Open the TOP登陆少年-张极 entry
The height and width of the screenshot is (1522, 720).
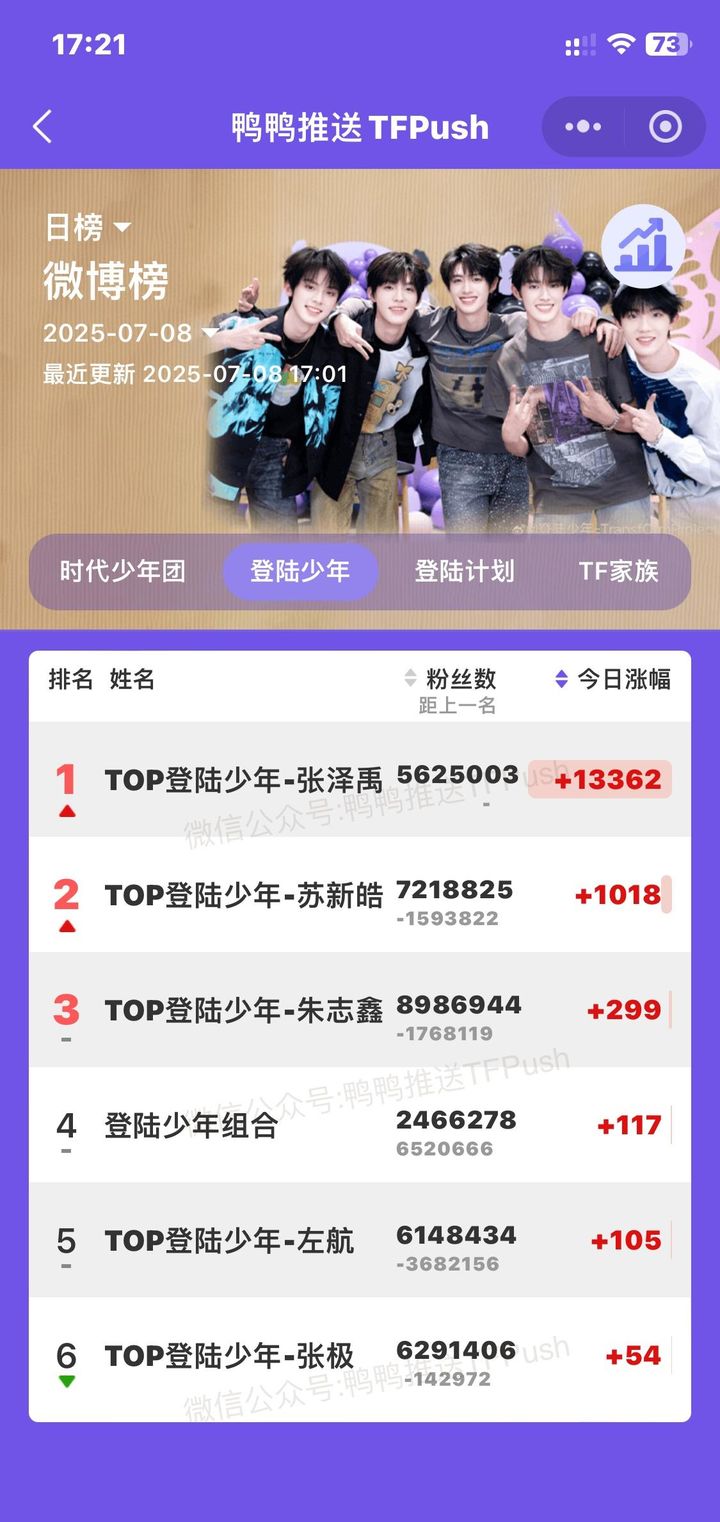[x=229, y=1356]
